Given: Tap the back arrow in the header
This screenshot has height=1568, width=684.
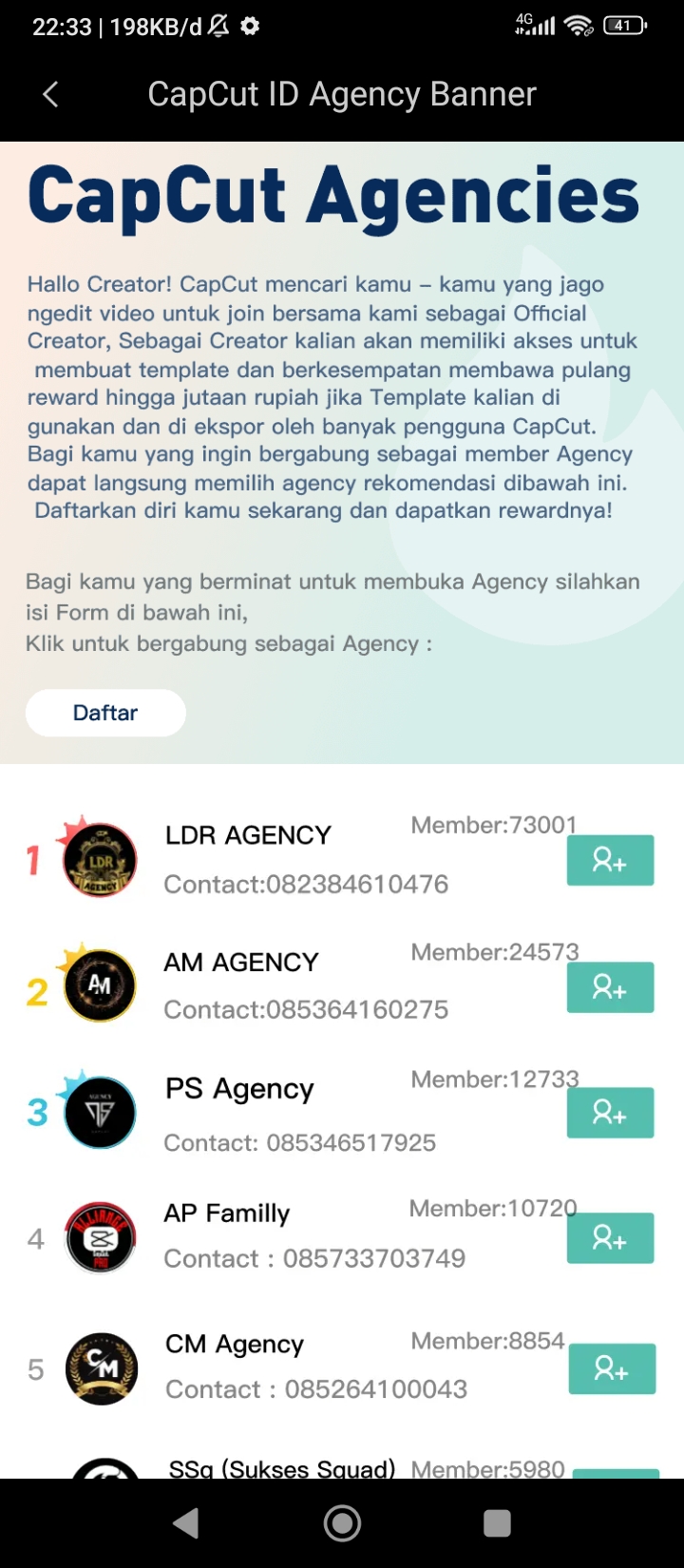Looking at the screenshot, I should coord(49,94).
